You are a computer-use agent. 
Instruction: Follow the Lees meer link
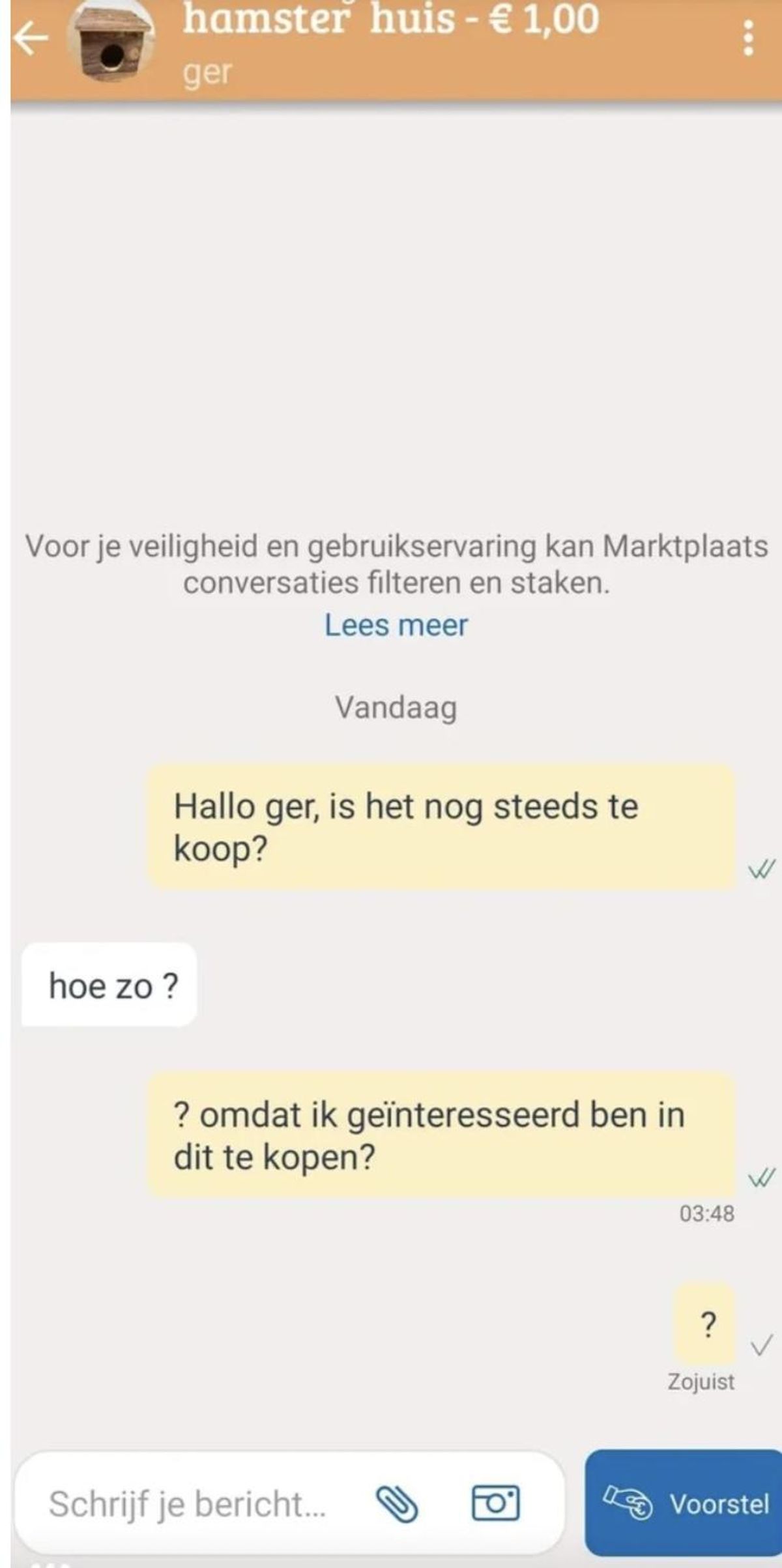click(396, 625)
